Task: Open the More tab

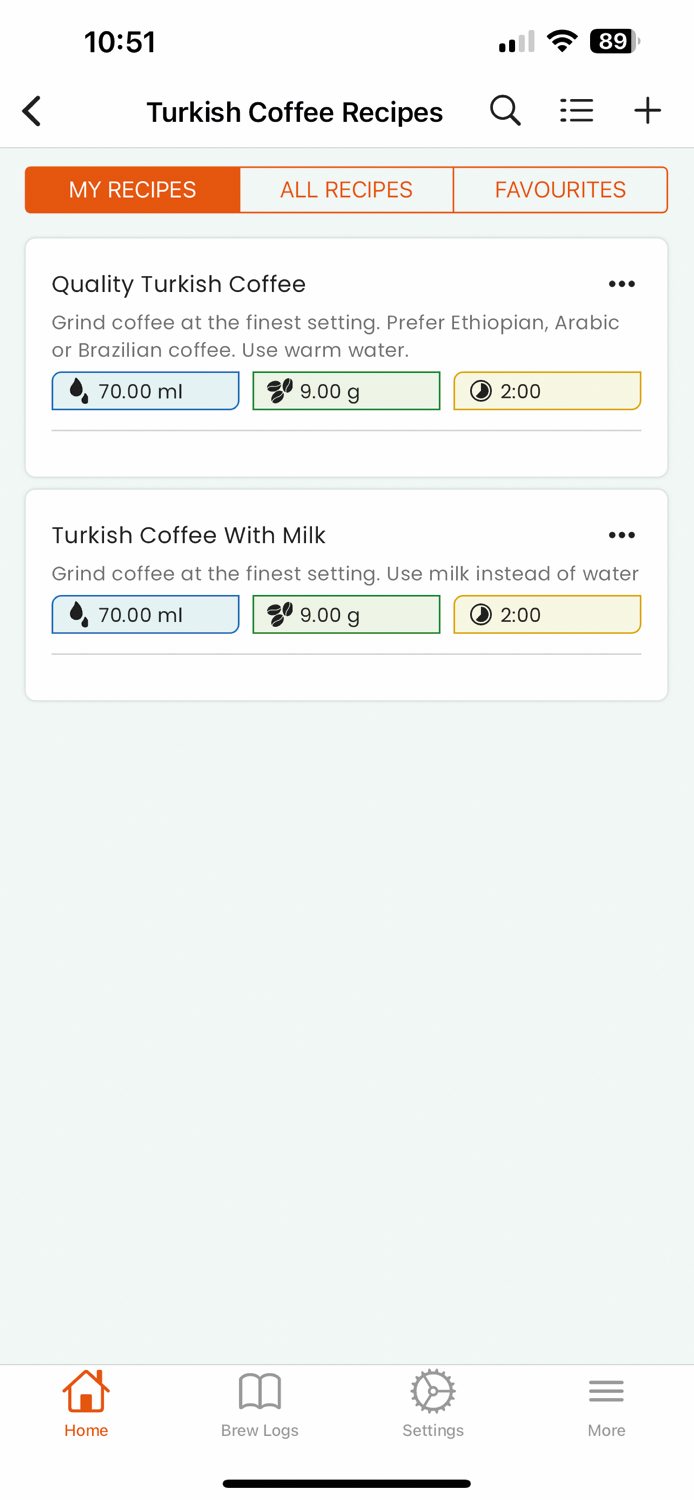Action: tap(606, 1404)
